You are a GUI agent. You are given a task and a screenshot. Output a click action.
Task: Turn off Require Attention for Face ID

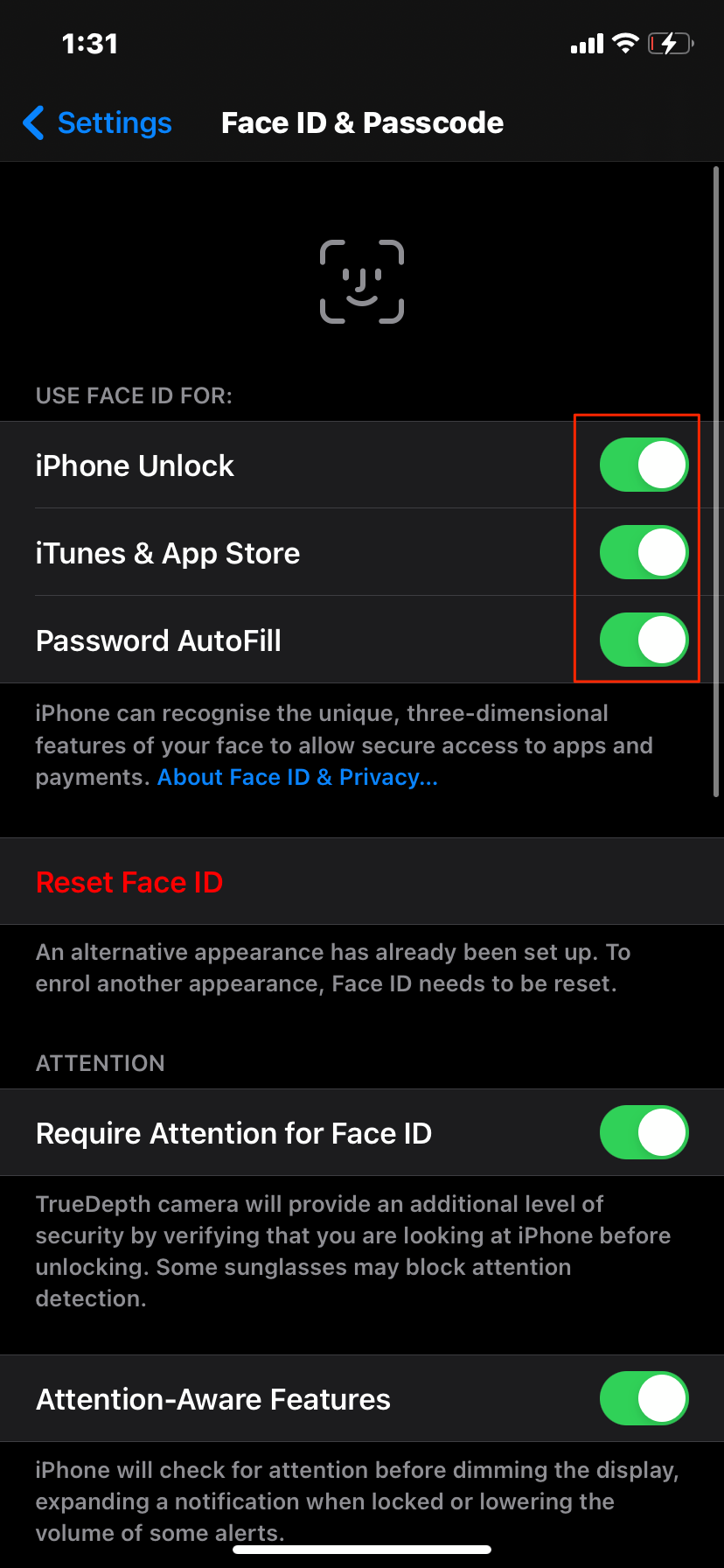[x=644, y=1132]
